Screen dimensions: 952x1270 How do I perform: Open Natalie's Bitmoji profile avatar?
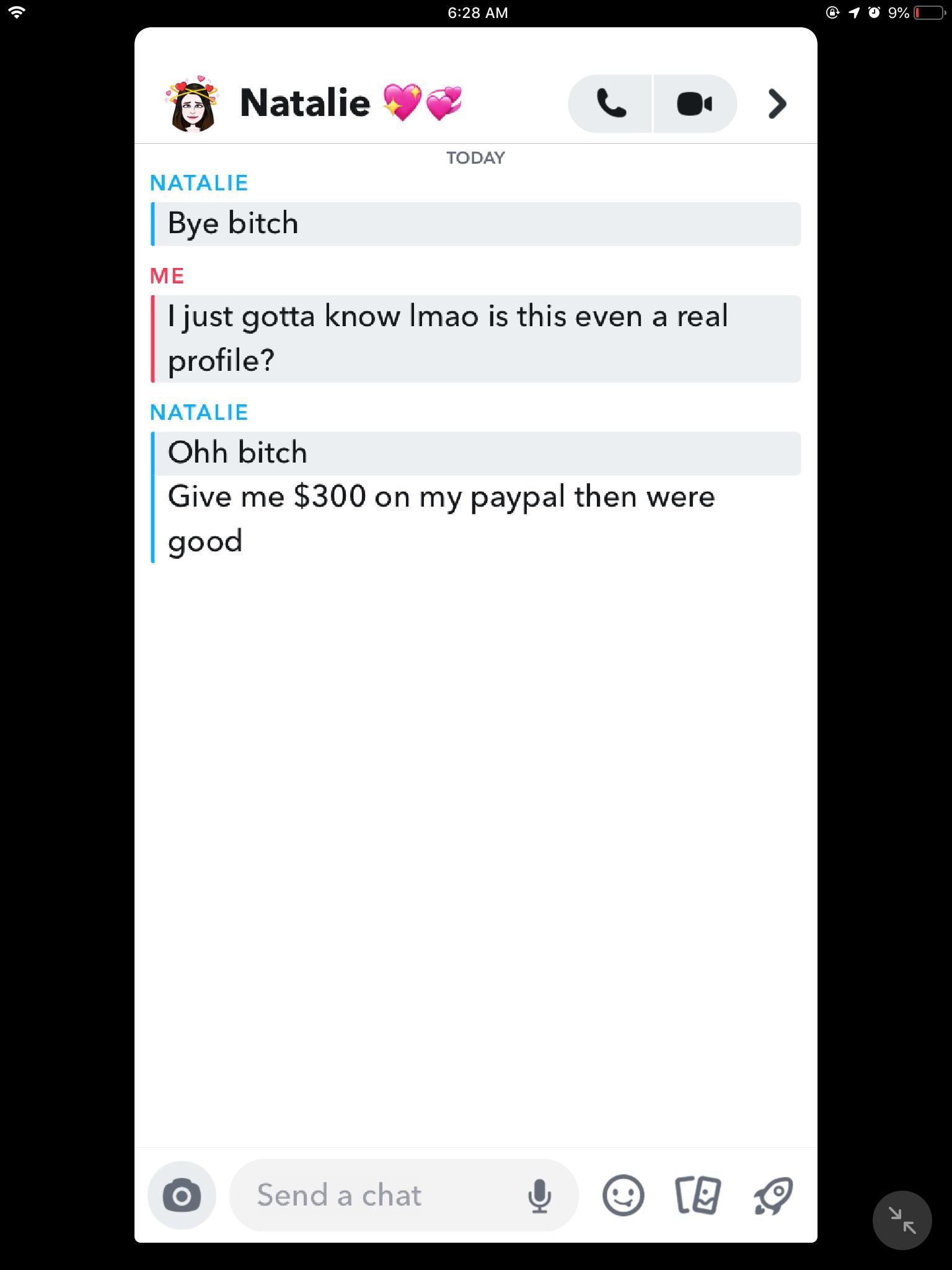[193, 105]
